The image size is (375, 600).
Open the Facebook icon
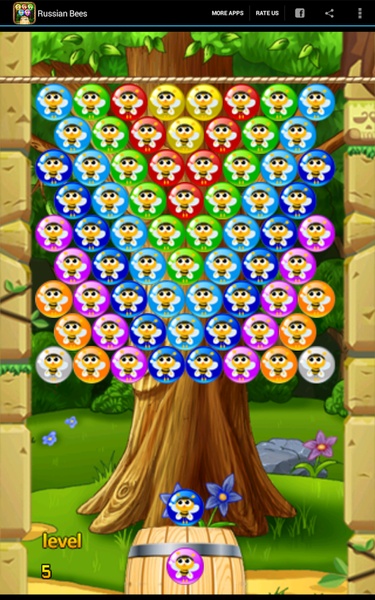(300, 13)
